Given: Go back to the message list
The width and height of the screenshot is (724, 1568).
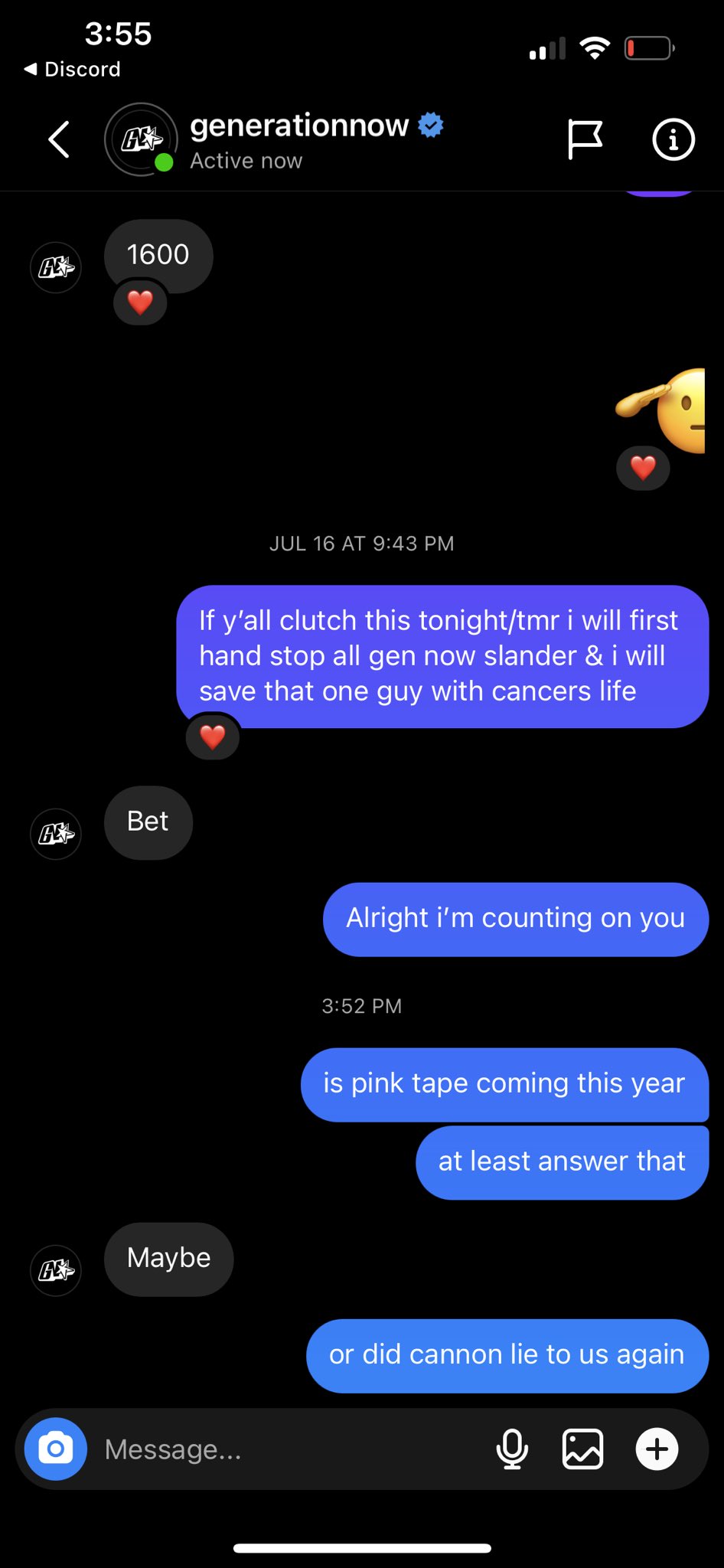Looking at the screenshot, I should pos(59,139).
